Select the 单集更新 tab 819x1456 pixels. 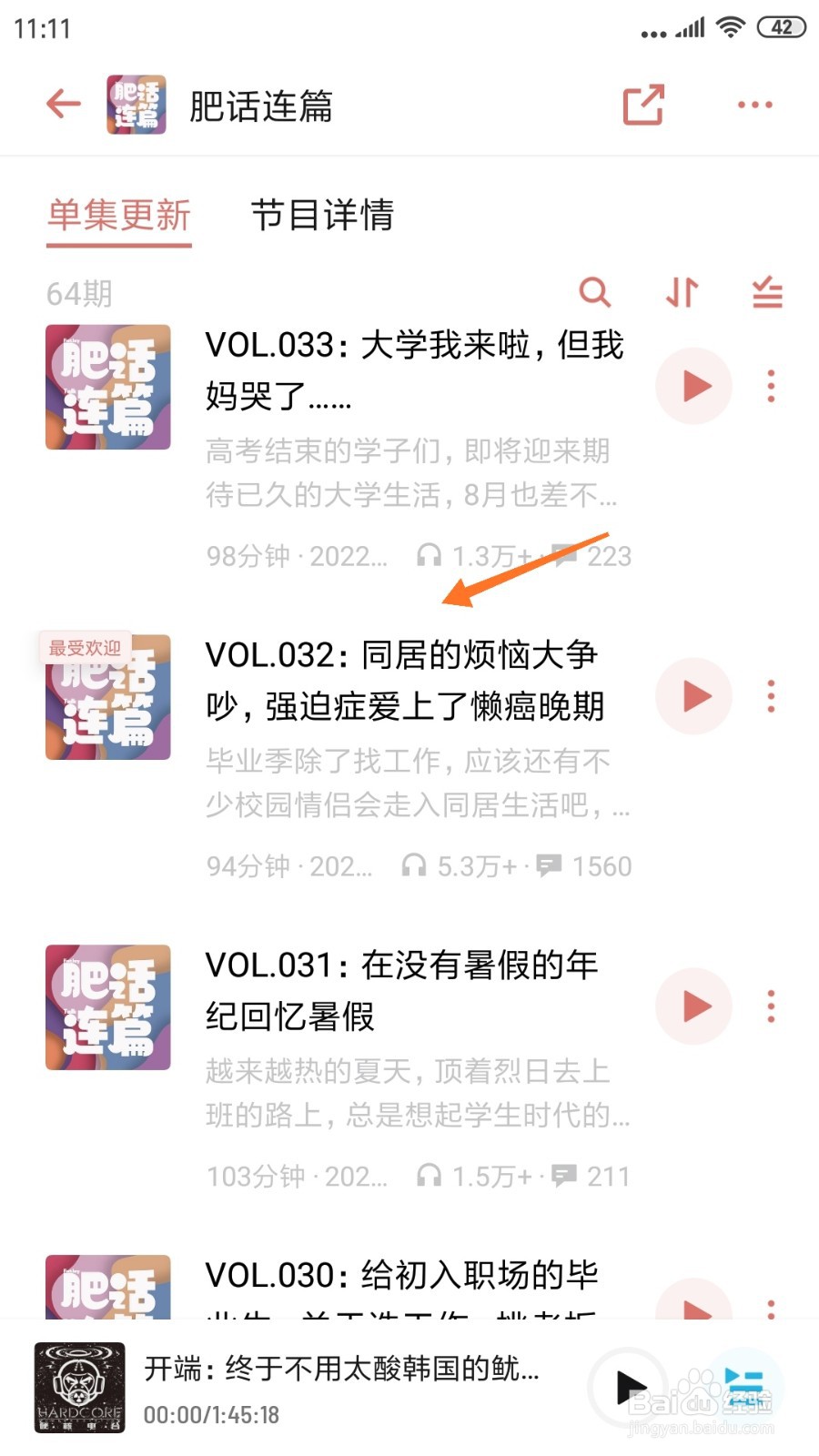119,216
